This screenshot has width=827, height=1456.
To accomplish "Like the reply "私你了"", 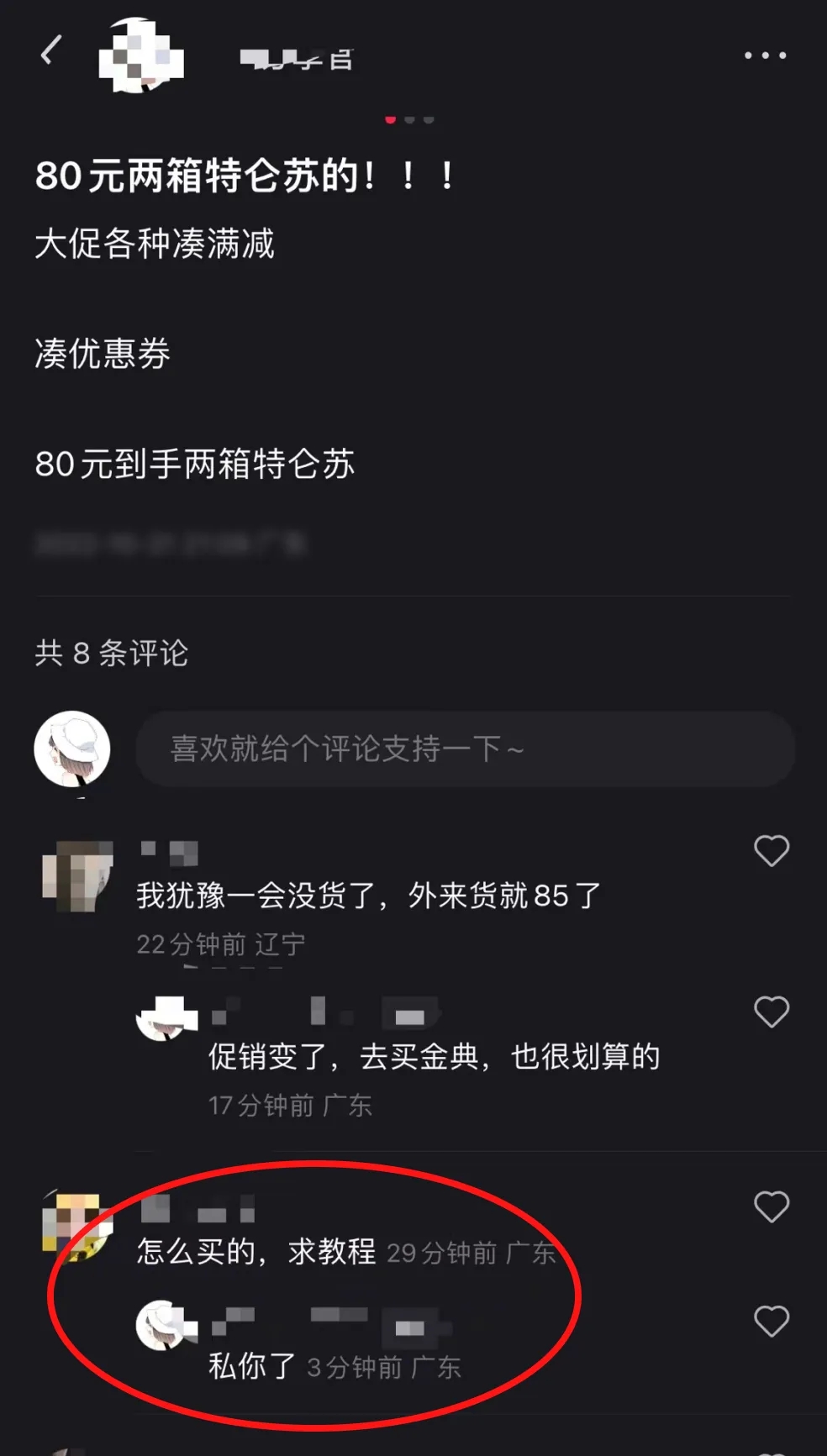I will point(771,1322).
